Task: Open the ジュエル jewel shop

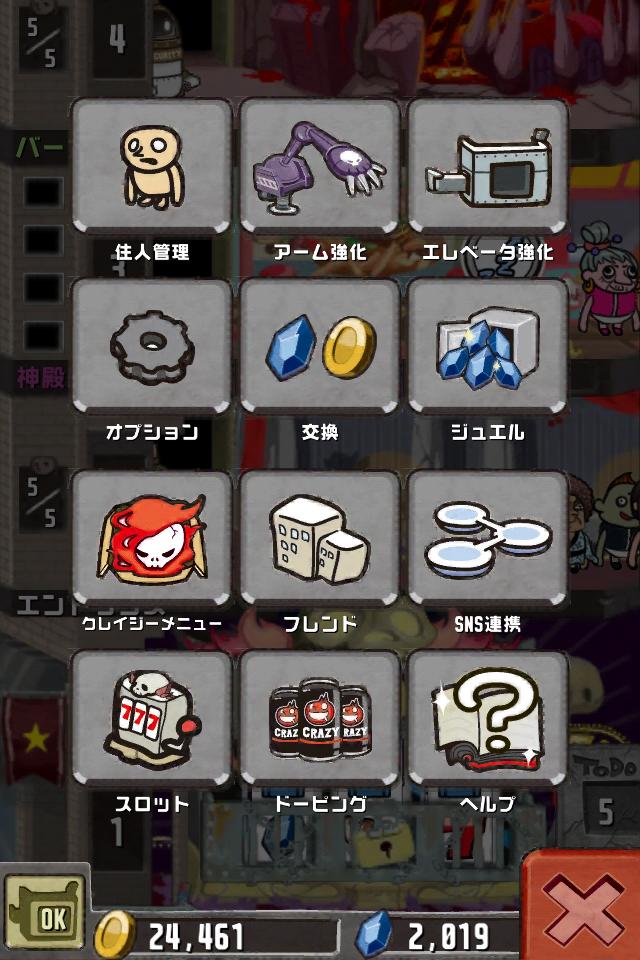Action: point(488,346)
